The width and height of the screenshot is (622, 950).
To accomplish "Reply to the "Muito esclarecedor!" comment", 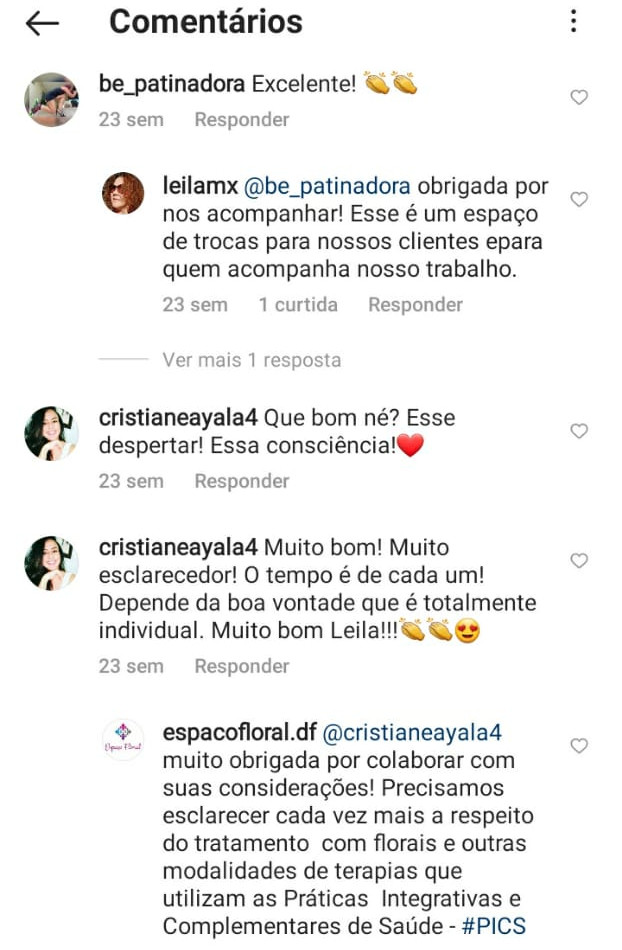I will (241, 666).
